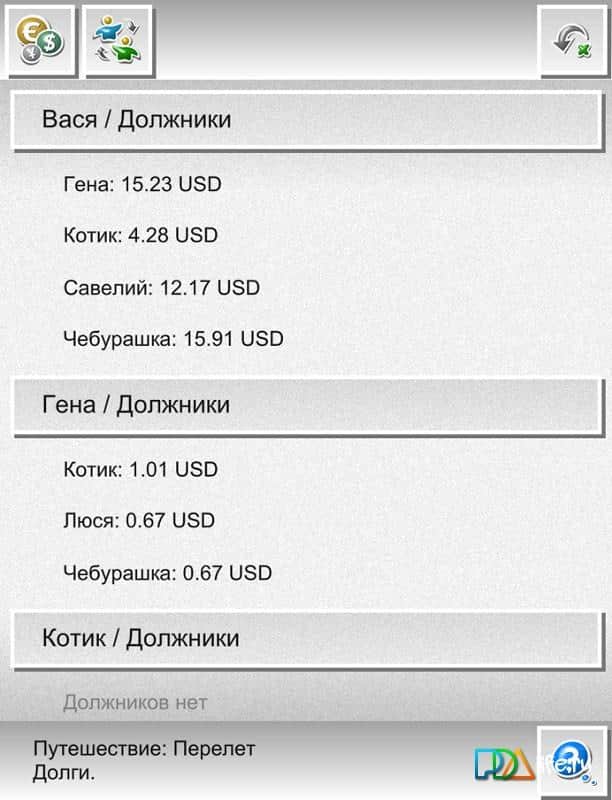Open the participants exchange icon
Image resolution: width=612 pixels, height=800 pixels.
click(x=118, y=40)
